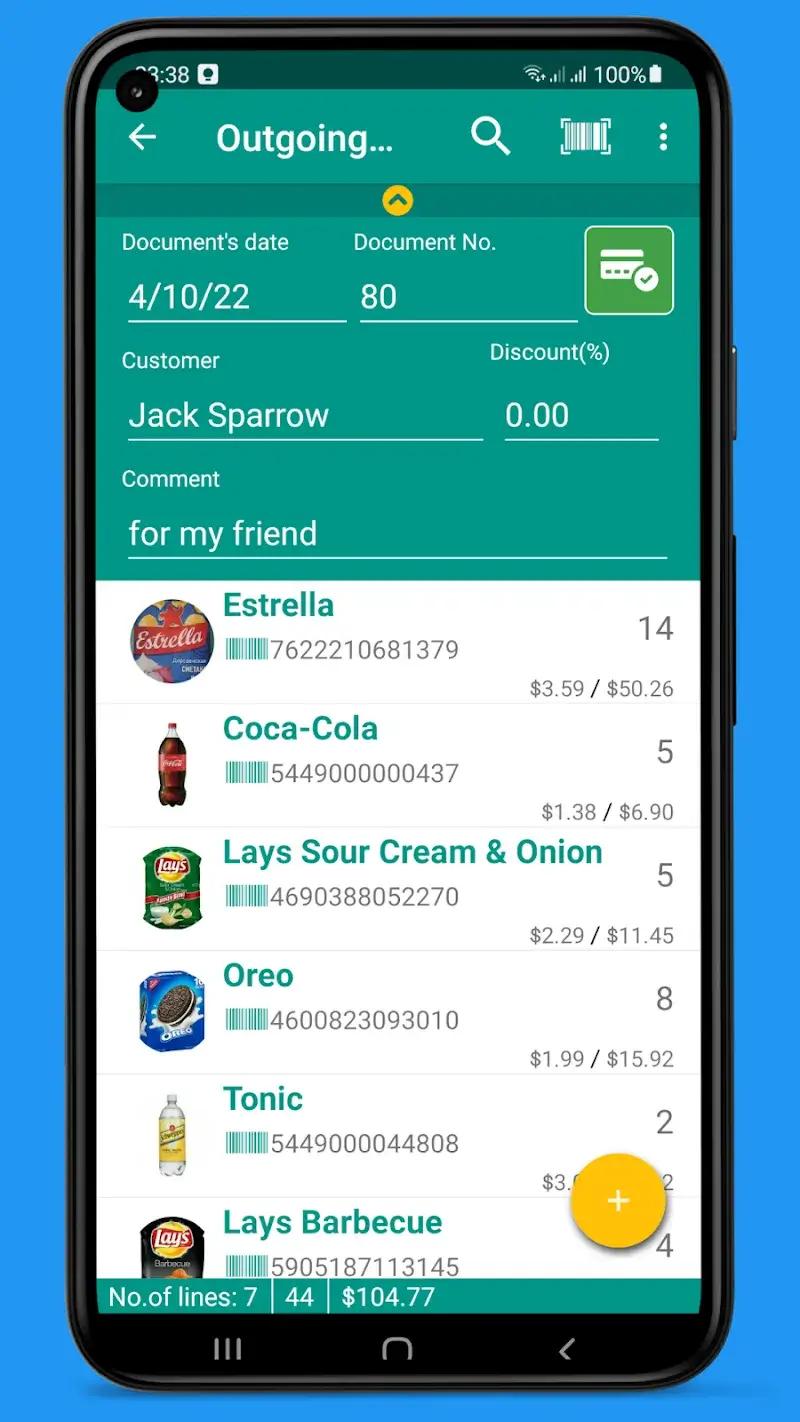This screenshot has width=800, height=1422.
Task: Edit the Document's date field
Action: click(236, 297)
